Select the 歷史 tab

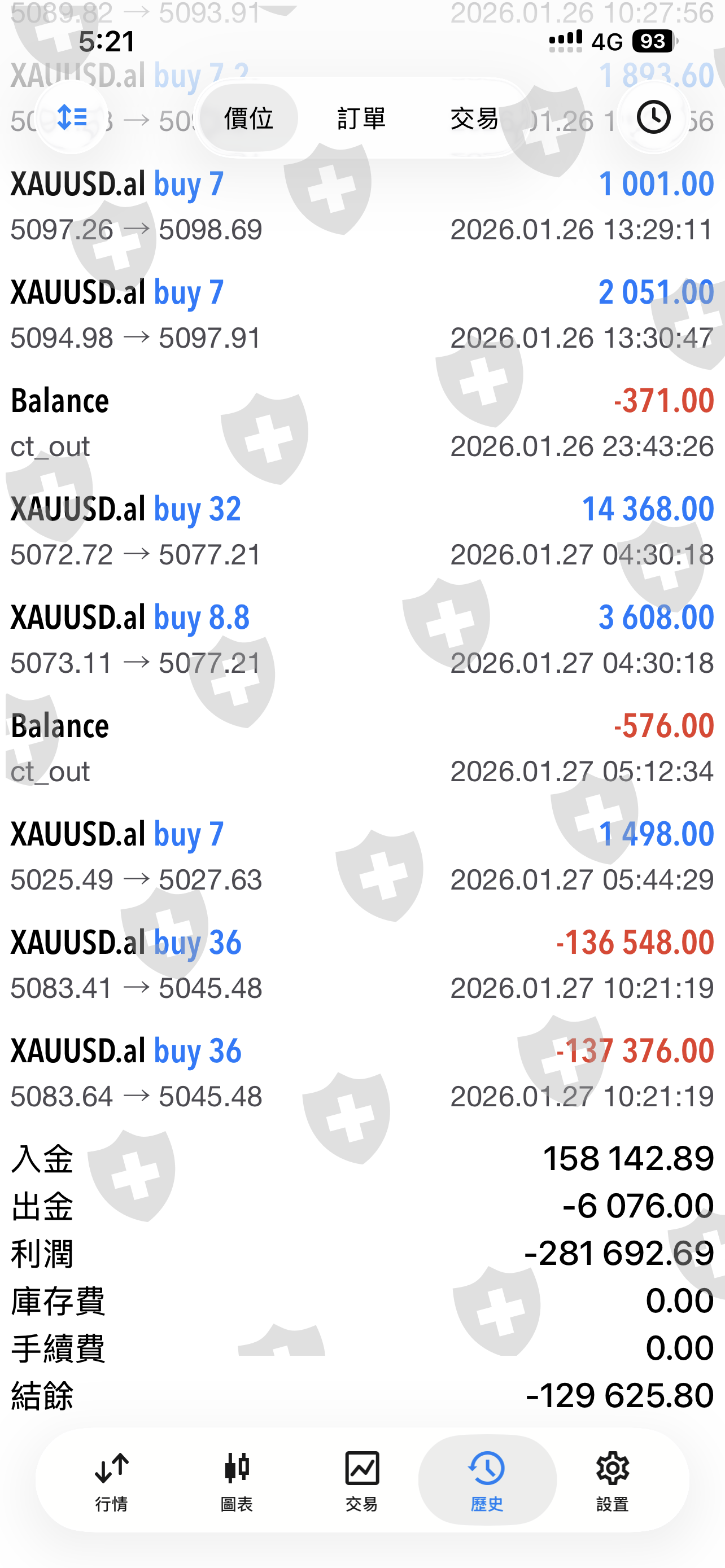pyautogui.click(x=487, y=1481)
